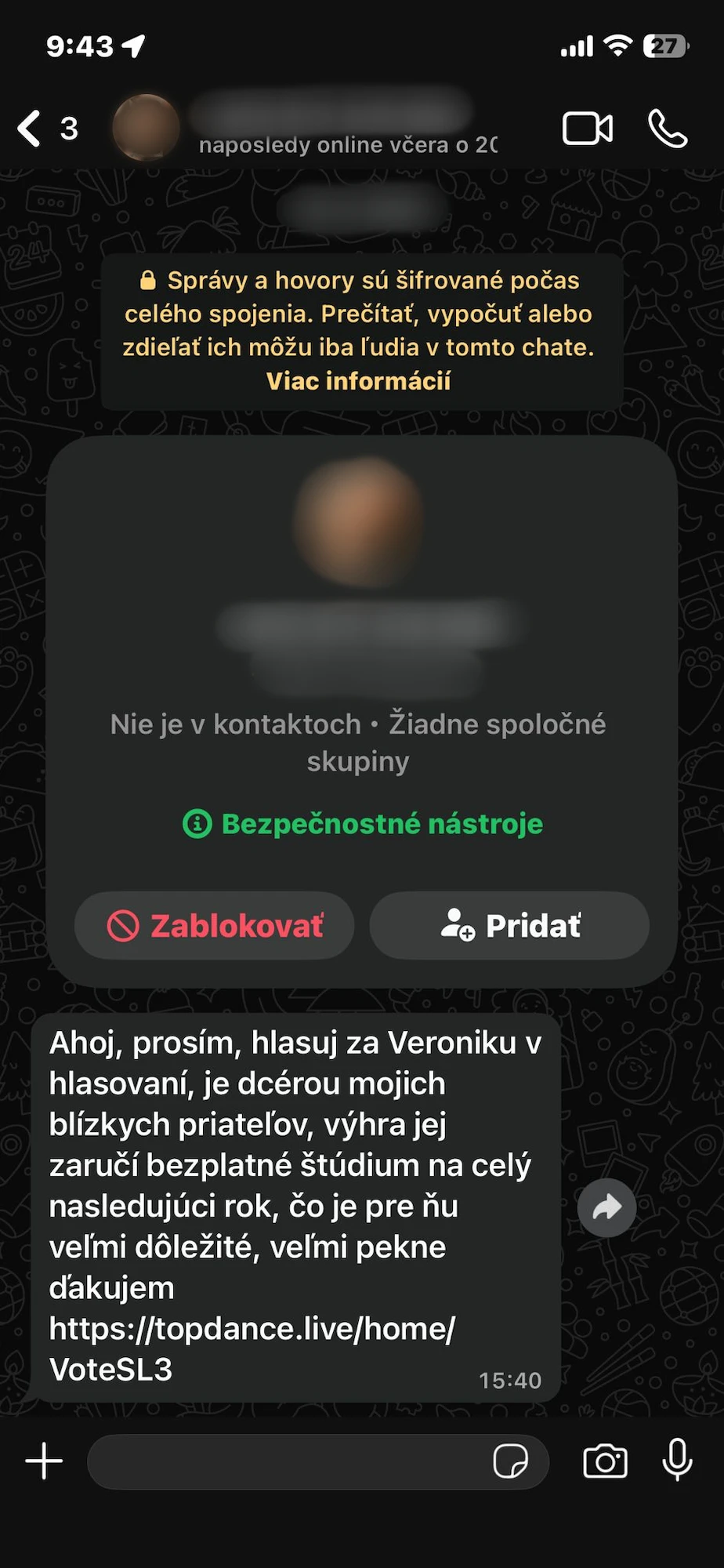724x1568 pixels.
Task: Add the sender with Pridať
Action: (x=510, y=926)
